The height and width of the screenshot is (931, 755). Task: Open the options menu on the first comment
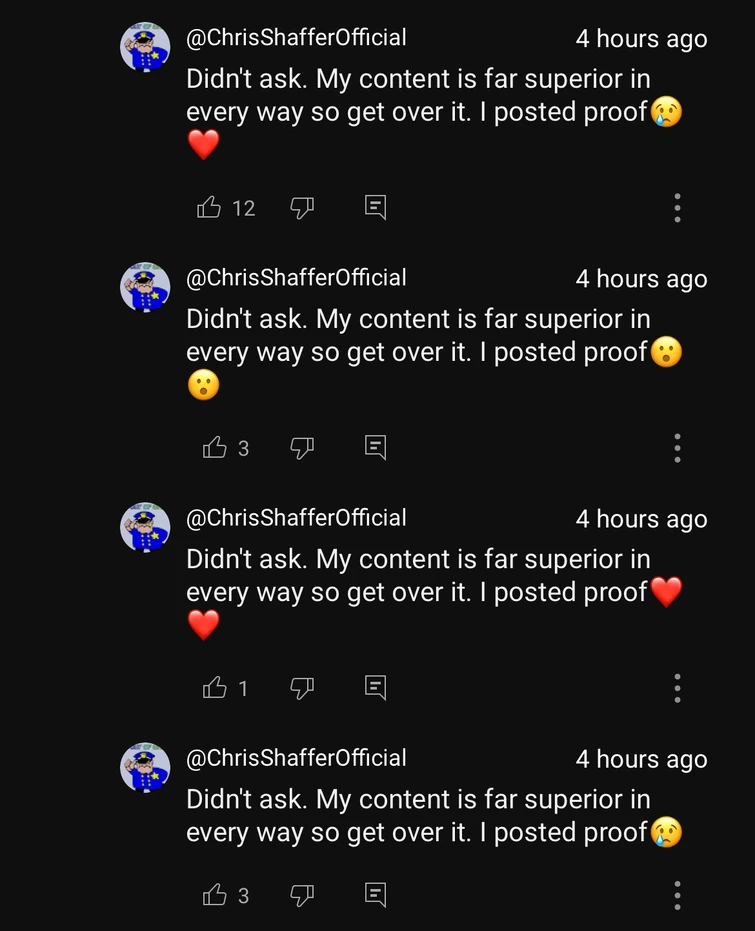677,206
